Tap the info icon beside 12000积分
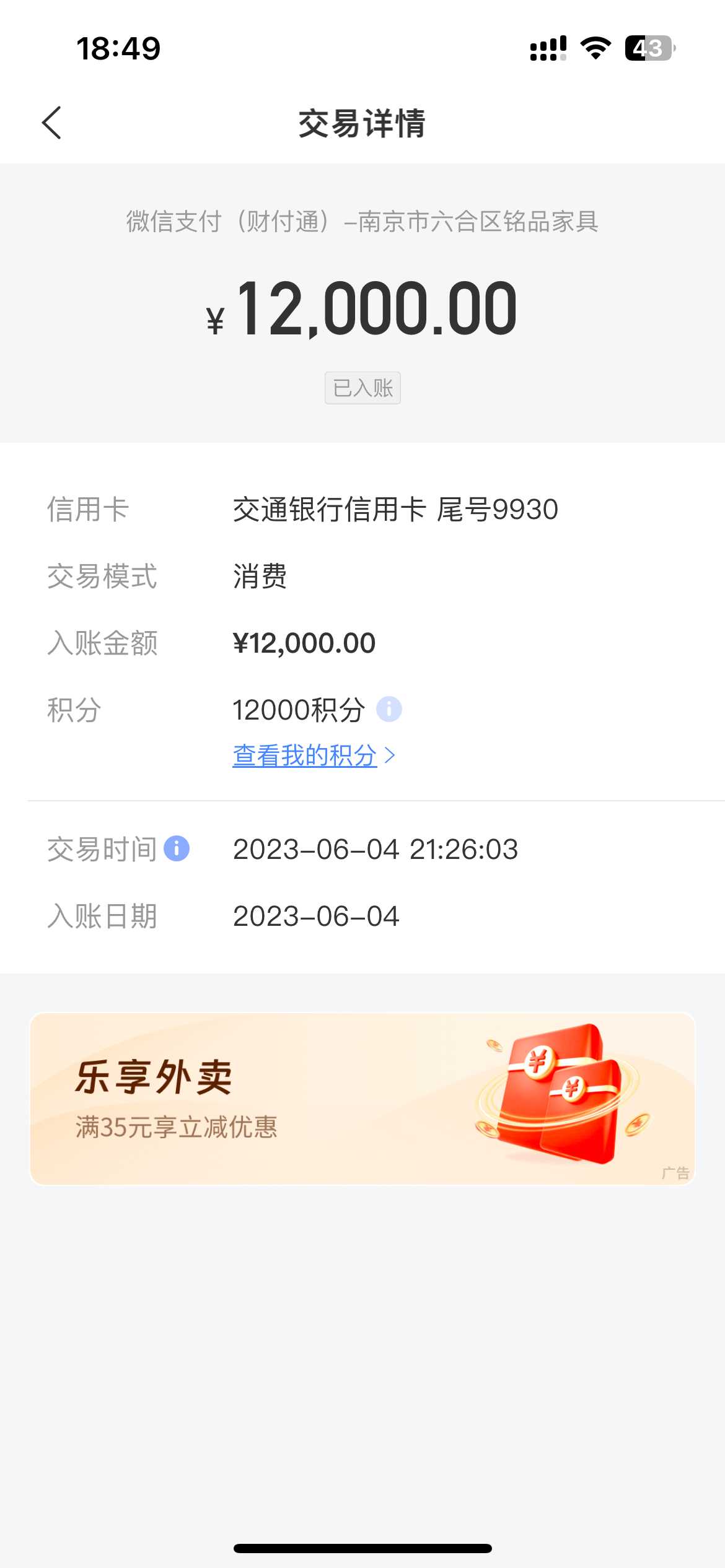This screenshot has height=1568, width=725. click(389, 710)
